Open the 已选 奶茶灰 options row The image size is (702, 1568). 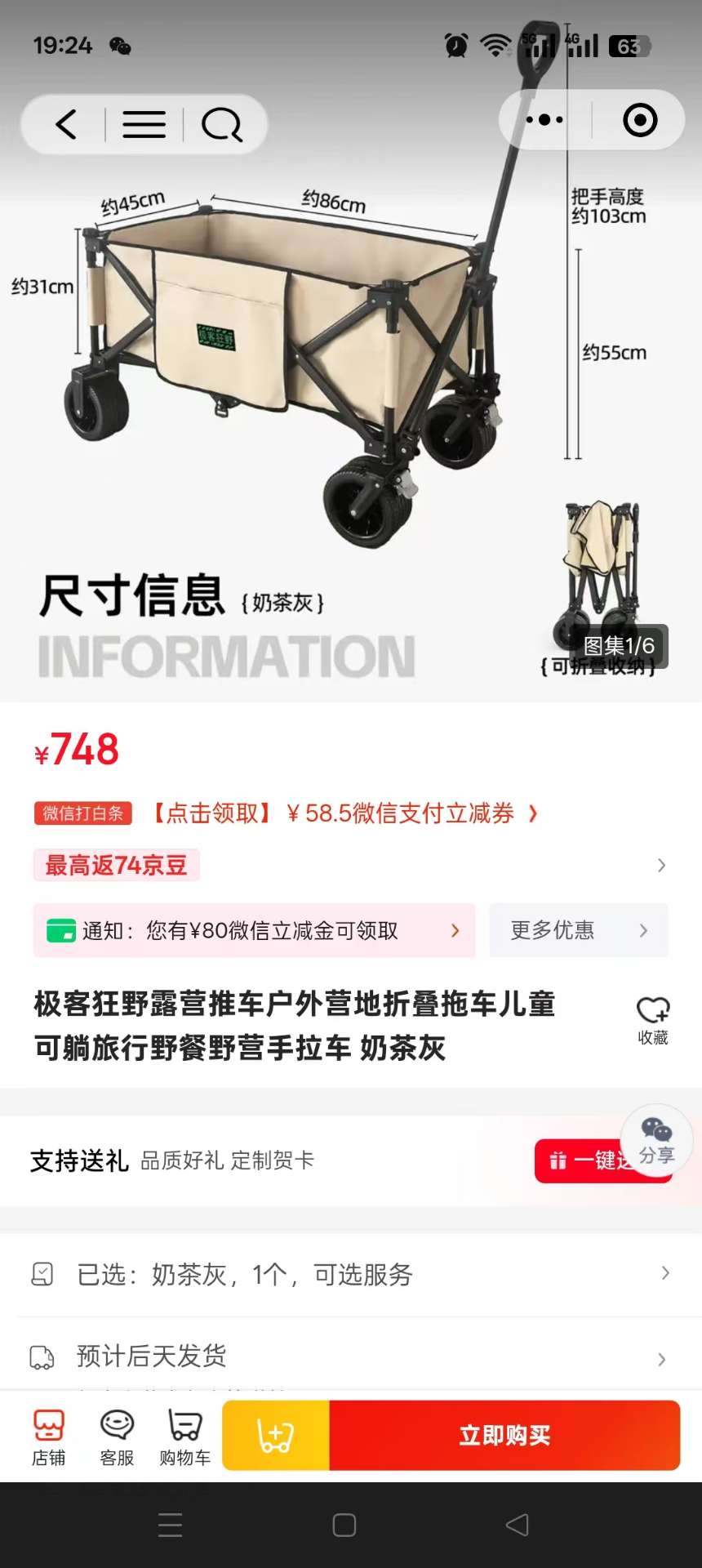(x=351, y=1274)
